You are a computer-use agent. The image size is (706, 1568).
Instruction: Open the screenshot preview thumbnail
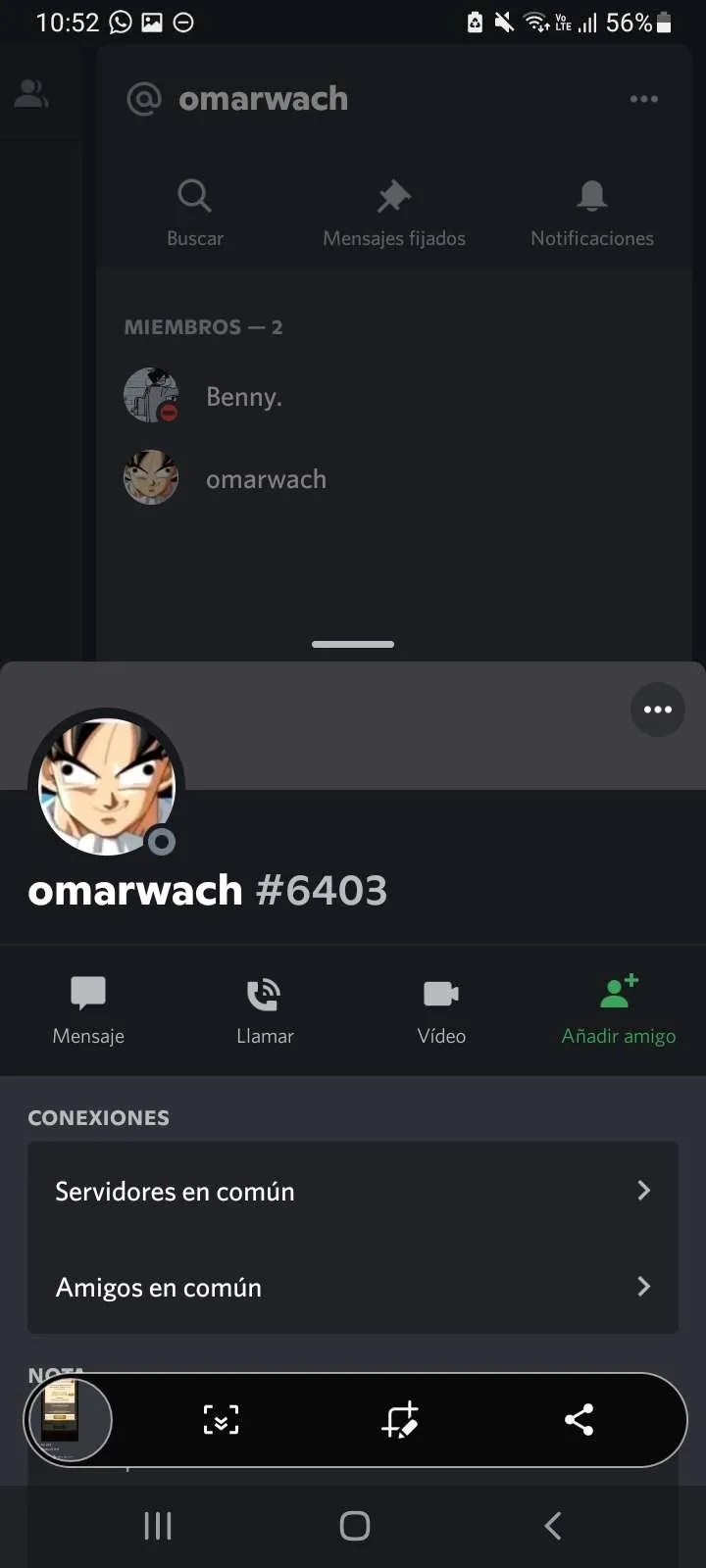(x=69, y=1420)
